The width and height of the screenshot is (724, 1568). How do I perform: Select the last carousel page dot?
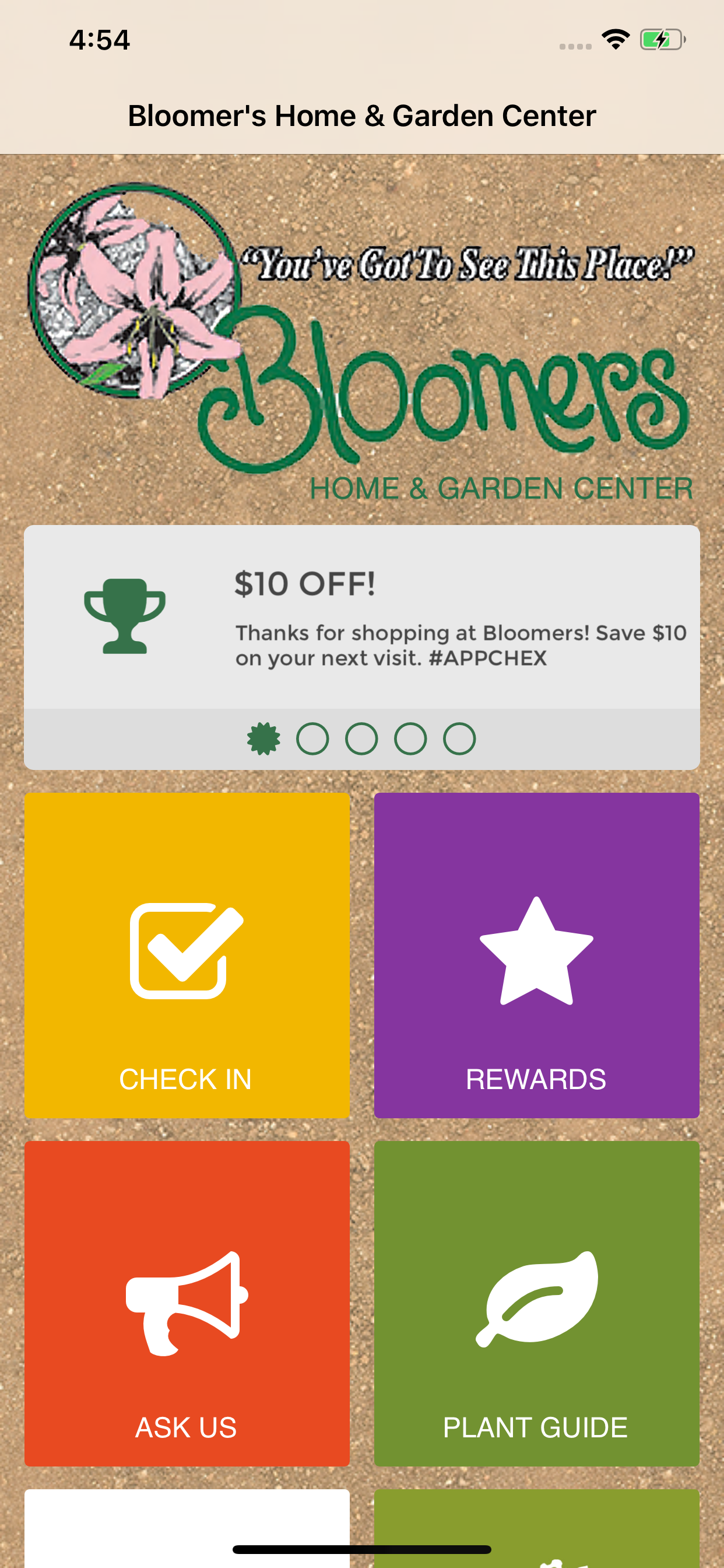click(x=459, y=738)
